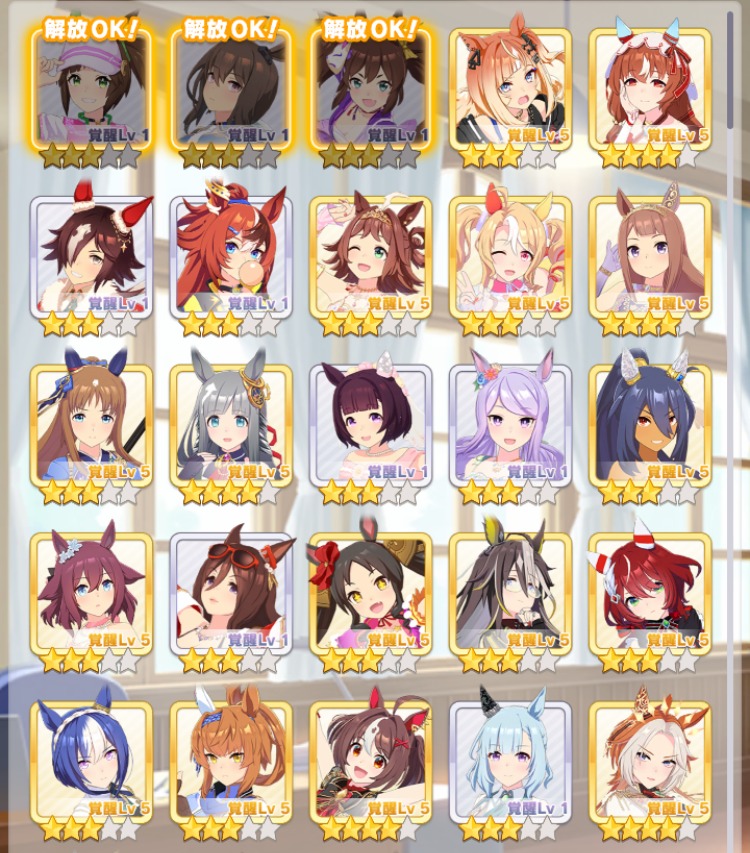Select the dark purple bob-haired character
Image resolution: width=750 pixels, height=853 pixels.
pos(371,427)
